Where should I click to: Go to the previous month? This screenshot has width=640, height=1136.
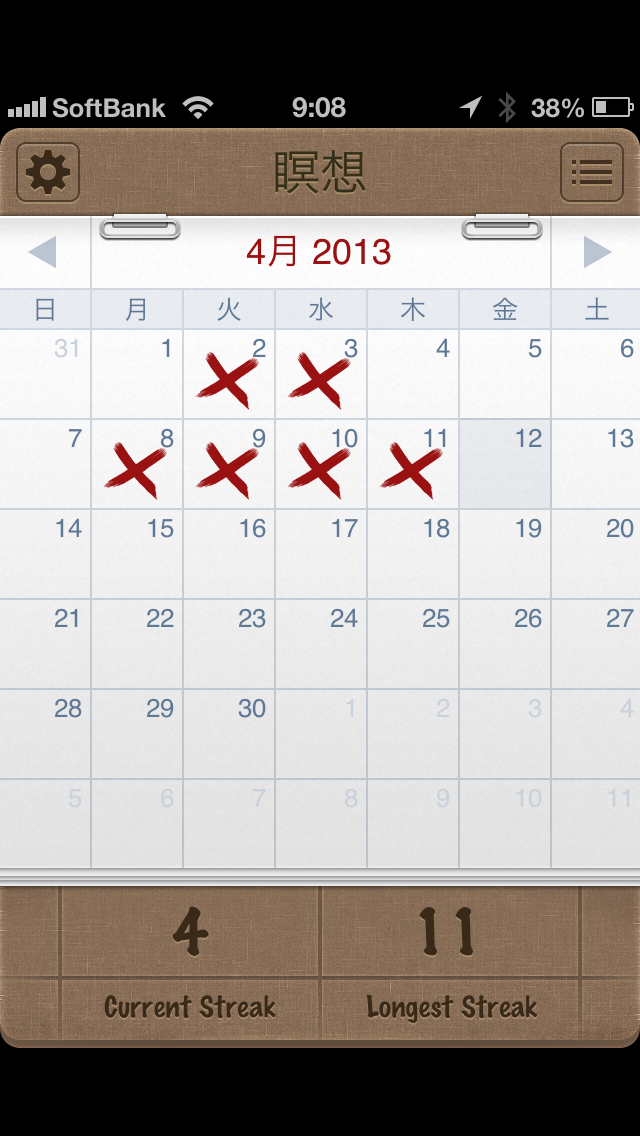pos(43,252)
